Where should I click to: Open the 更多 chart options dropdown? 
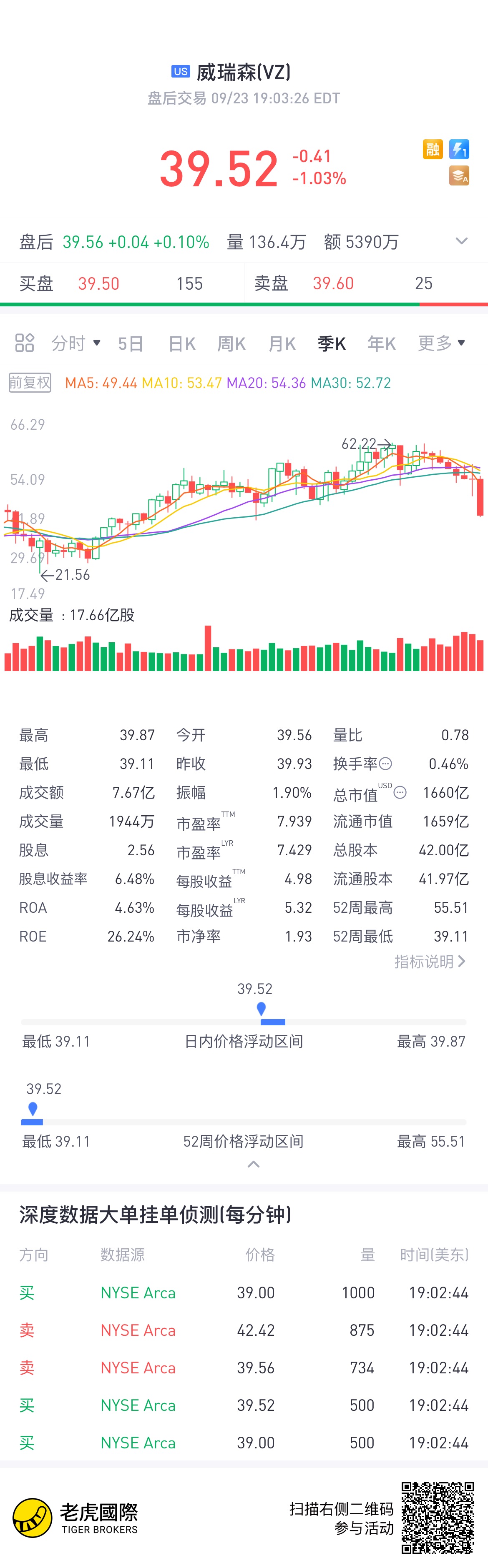click(x=441, y=343)
